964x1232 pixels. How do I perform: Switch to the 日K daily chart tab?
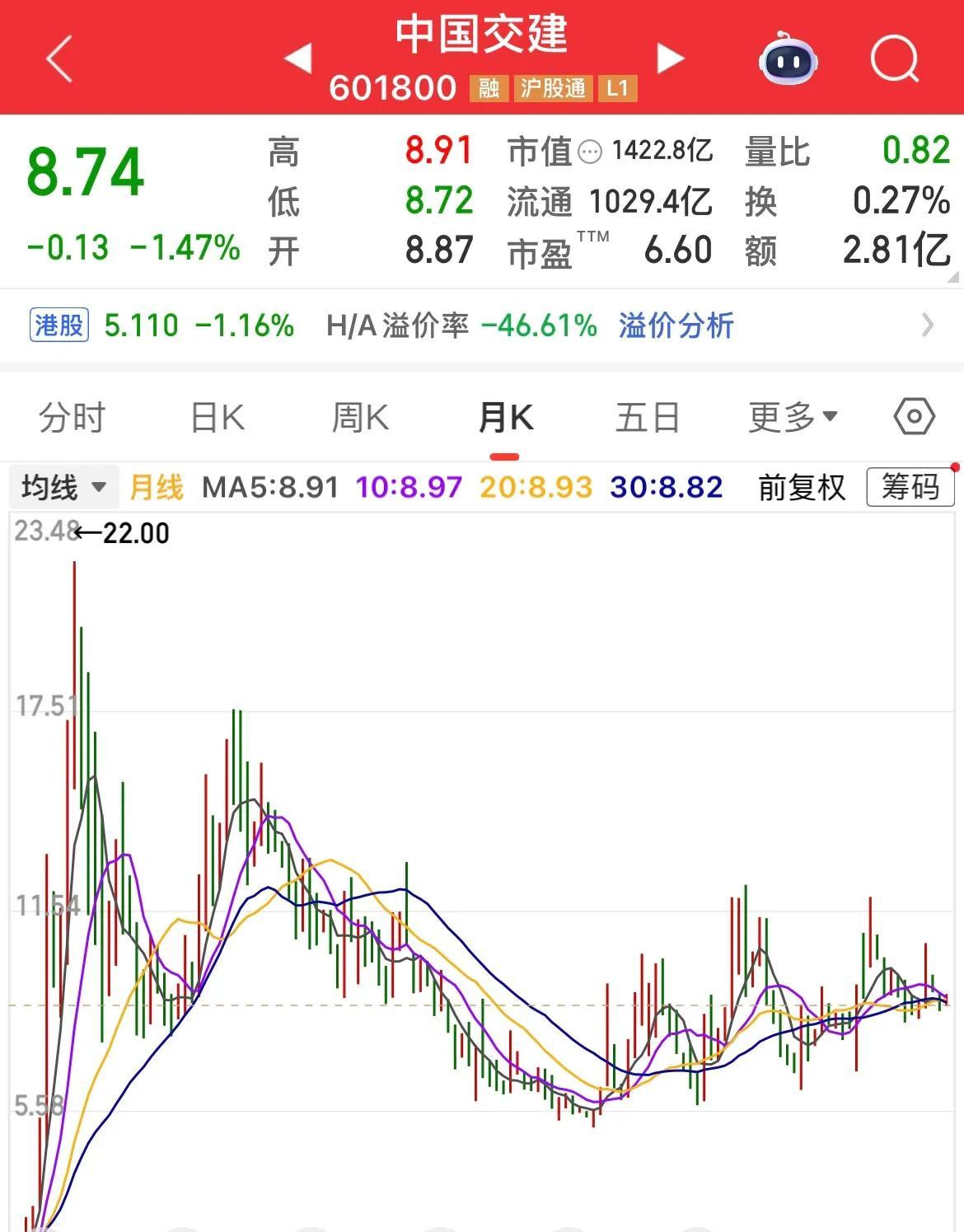[216, 416]
